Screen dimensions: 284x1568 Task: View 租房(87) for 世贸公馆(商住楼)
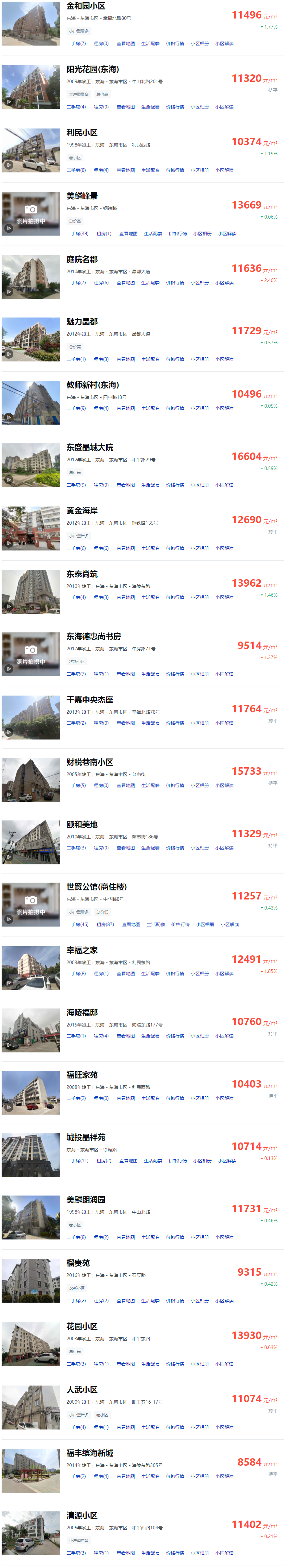105,924
